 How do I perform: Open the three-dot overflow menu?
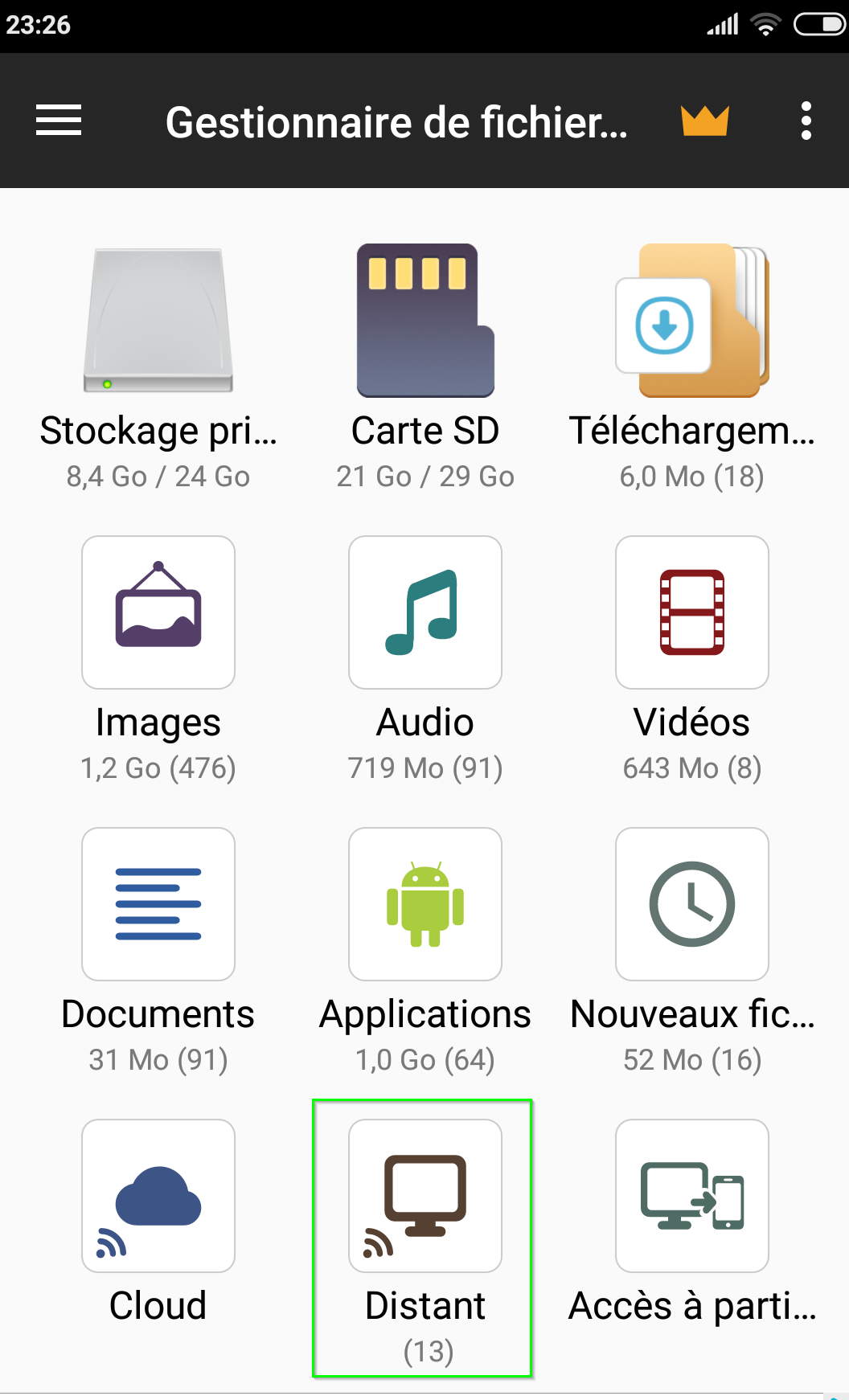(806, 121)
